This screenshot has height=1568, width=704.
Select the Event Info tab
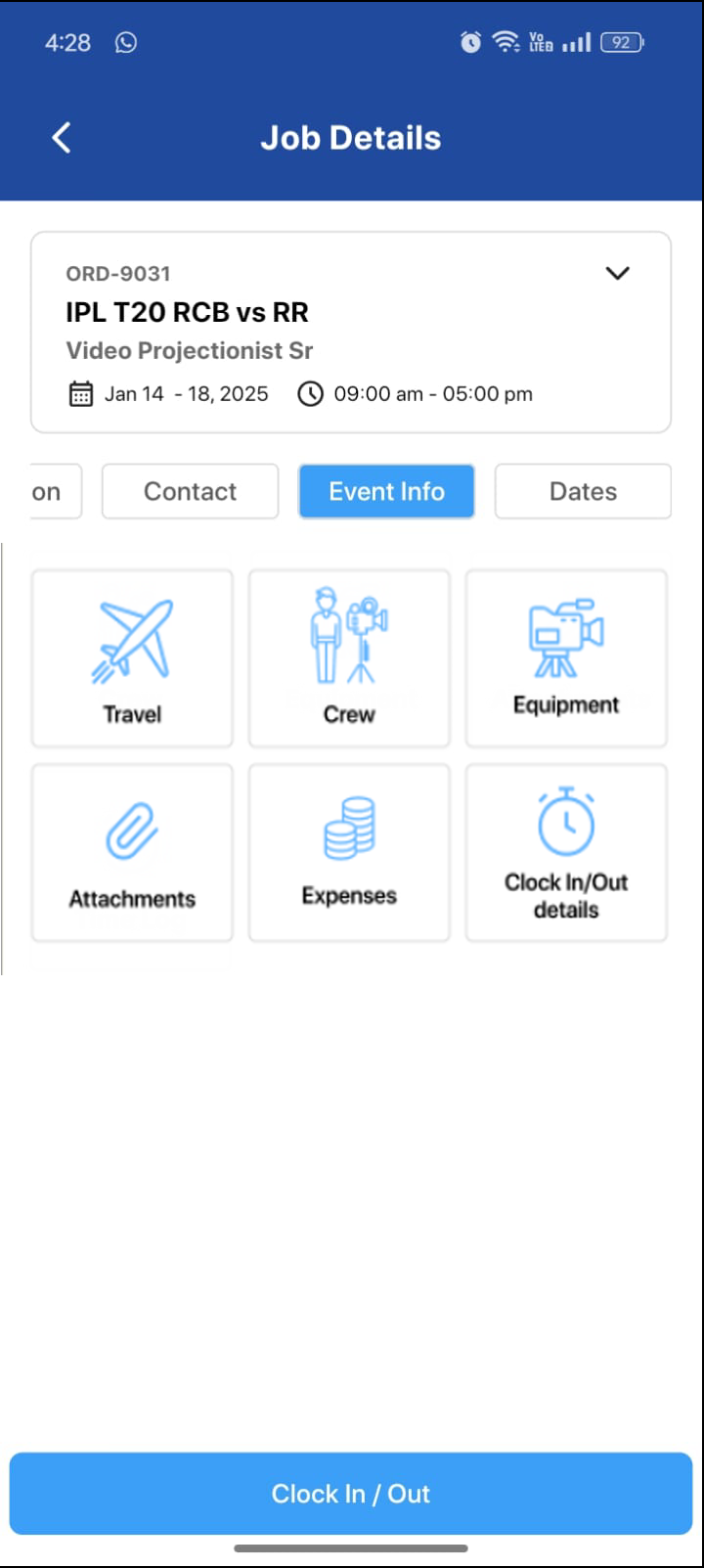[386, 491]
